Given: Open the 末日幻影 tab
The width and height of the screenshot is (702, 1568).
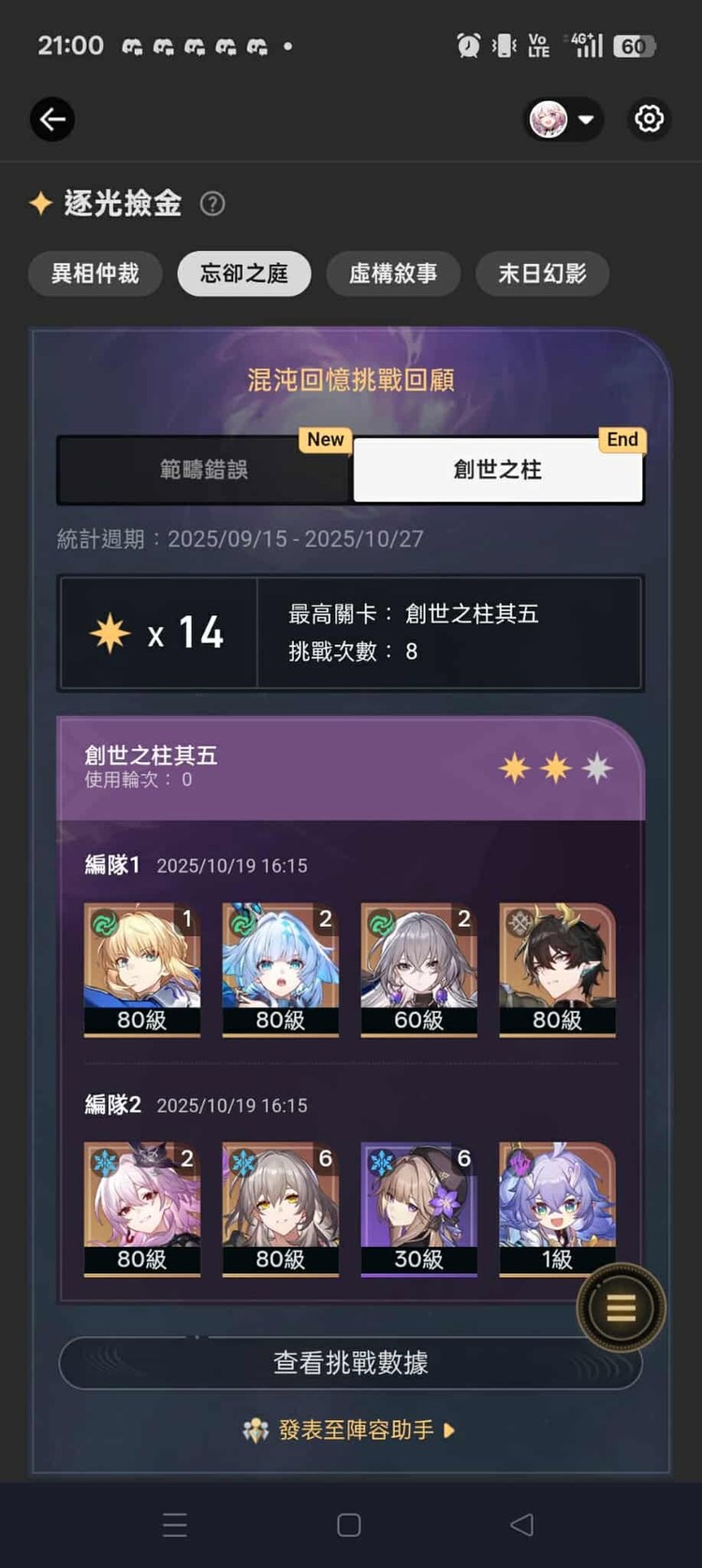Looking at the screenshot, I should tap(542, 273).
